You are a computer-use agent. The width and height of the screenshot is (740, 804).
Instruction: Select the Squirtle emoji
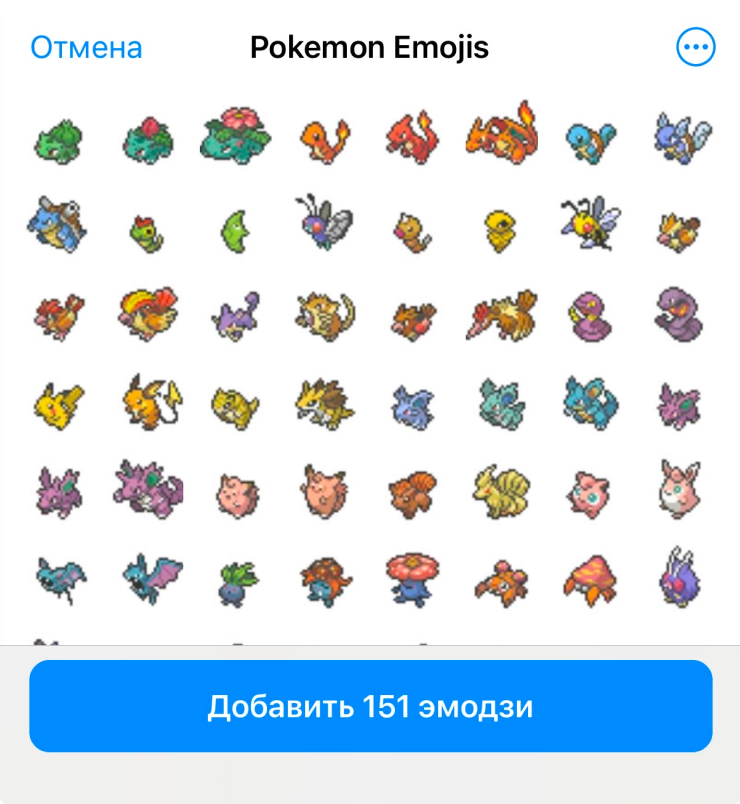click(x=590, y=139)
